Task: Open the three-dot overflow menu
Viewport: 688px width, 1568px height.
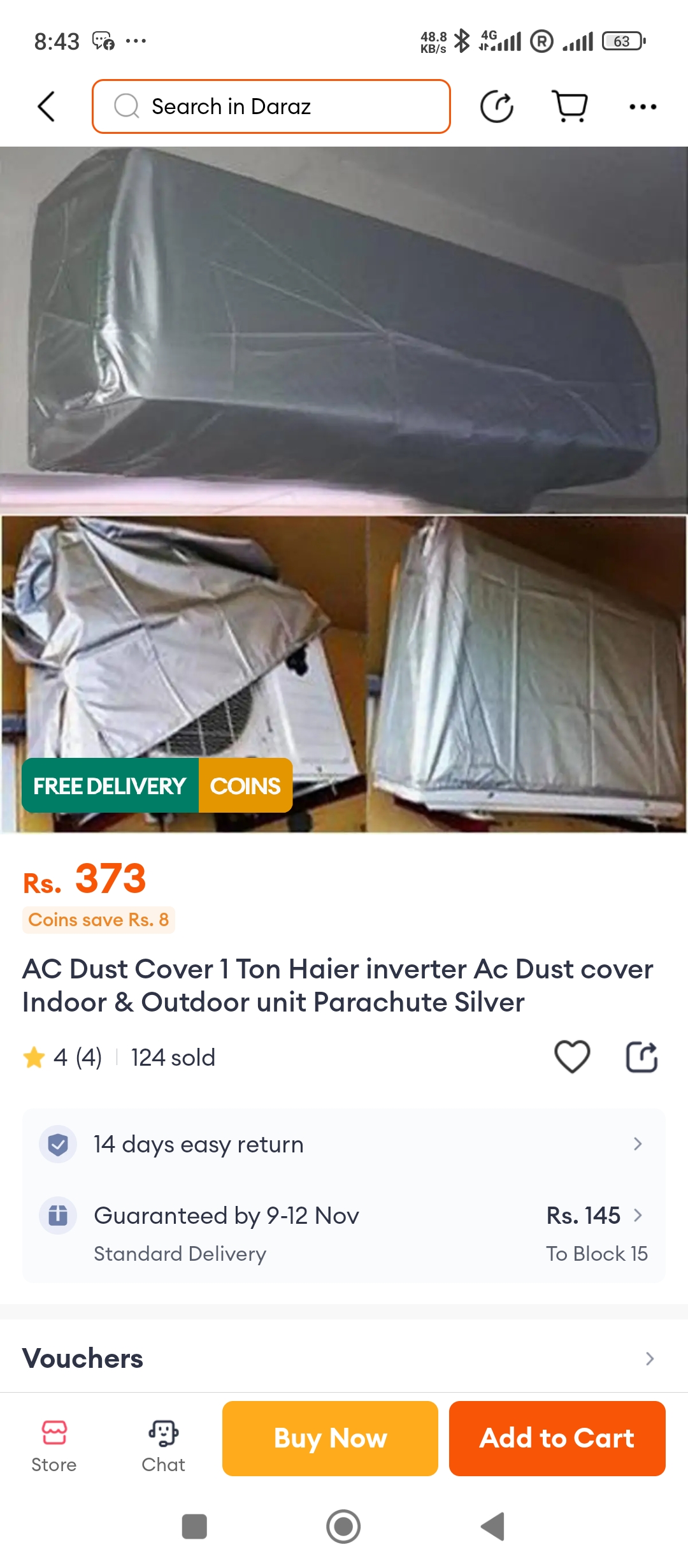Action: pos(642,106)
